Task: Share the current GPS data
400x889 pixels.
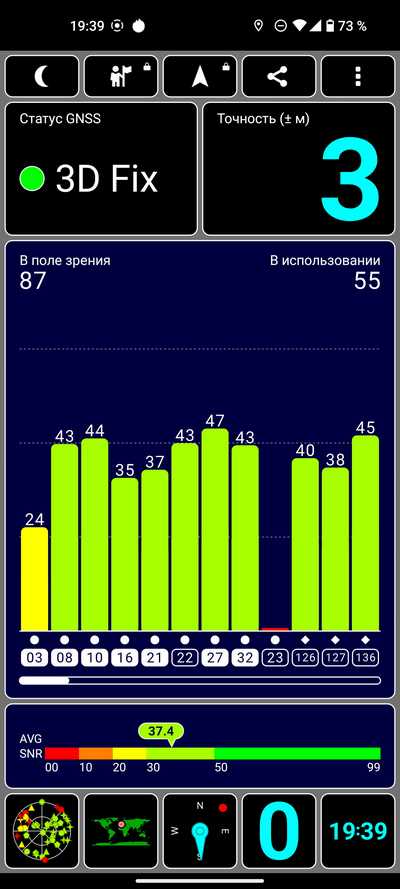Action: tap(279, 77)
